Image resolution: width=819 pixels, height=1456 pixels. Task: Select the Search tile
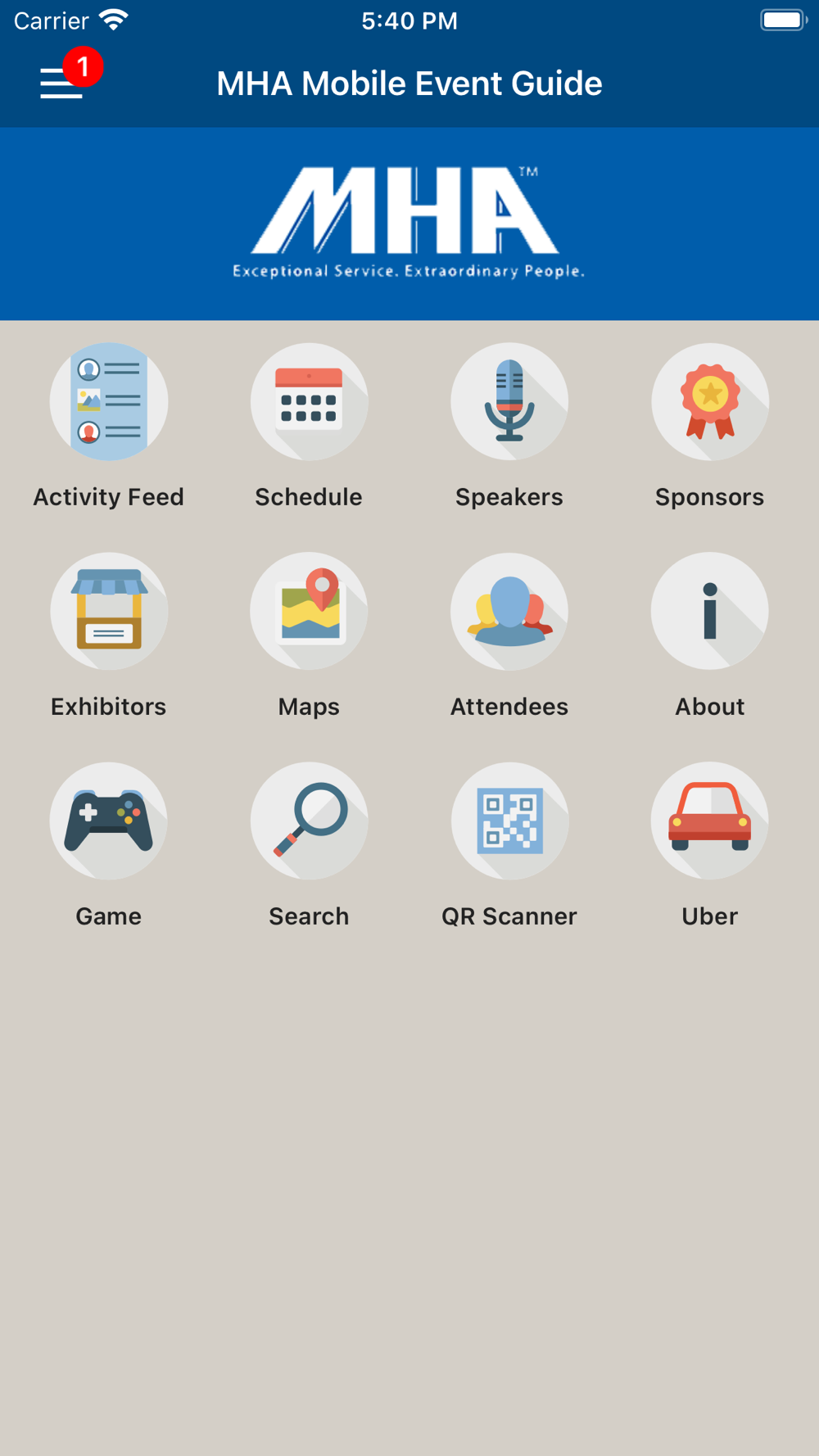click(x=309, y=846)
